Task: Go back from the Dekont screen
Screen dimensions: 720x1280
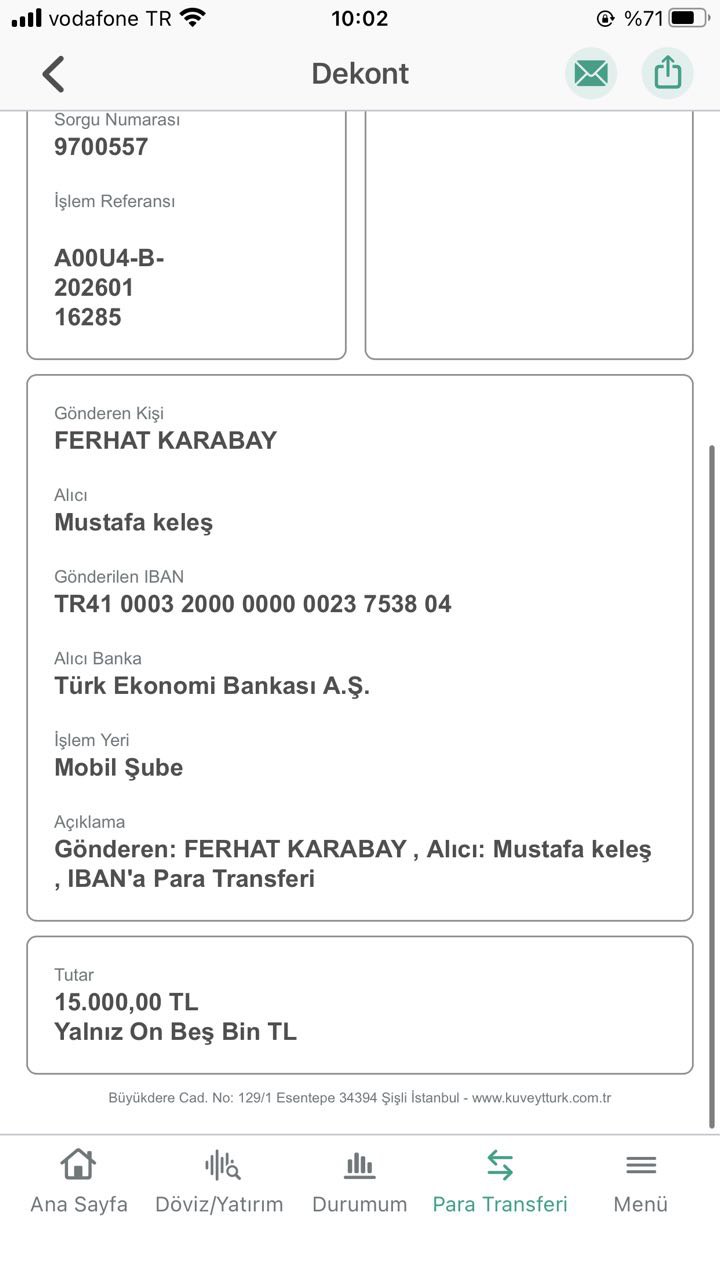Action: pyautogui.click(x=53, y=74)
